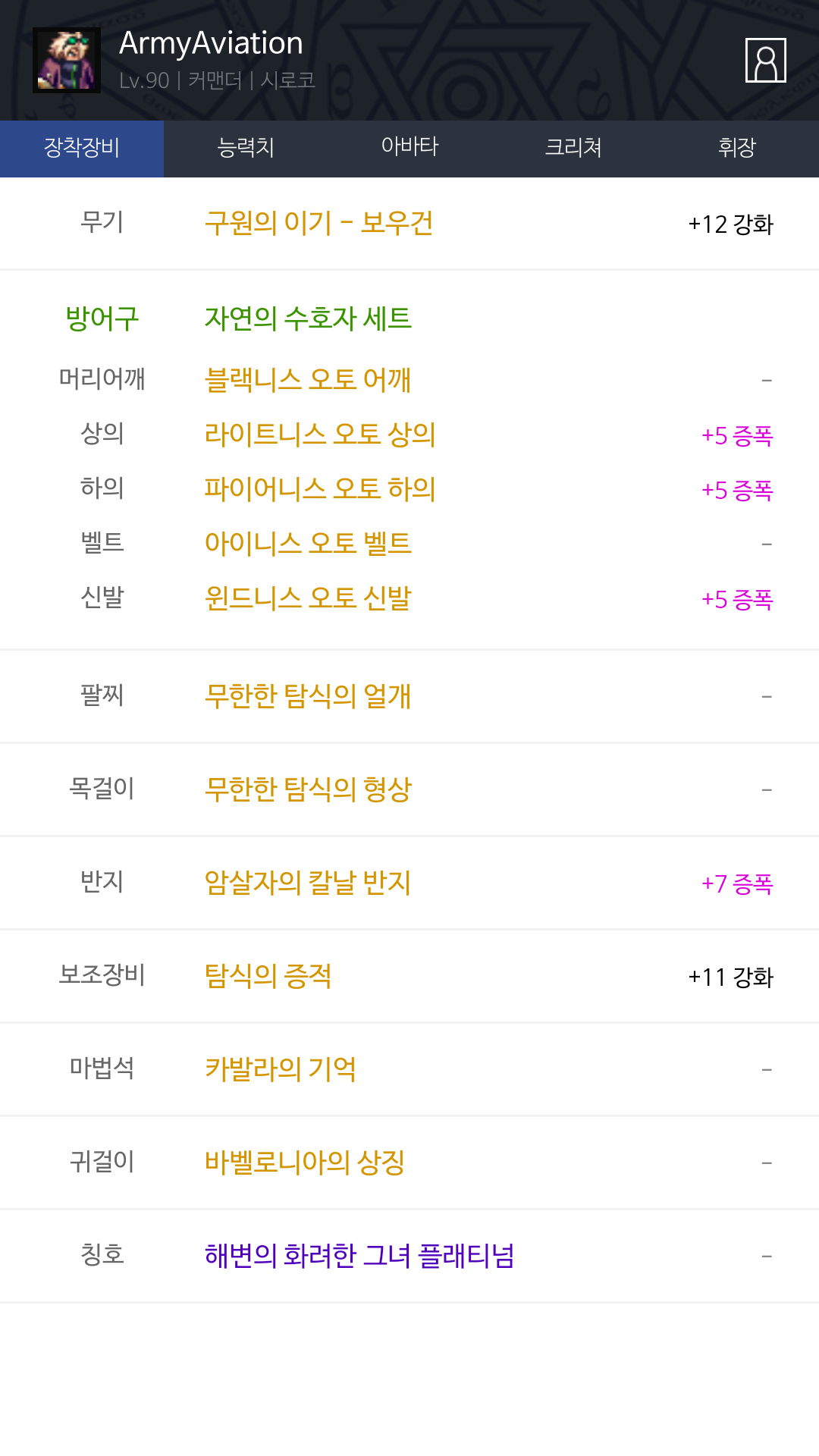Open sub equipment 탐식의 증적

coord(268,976)
